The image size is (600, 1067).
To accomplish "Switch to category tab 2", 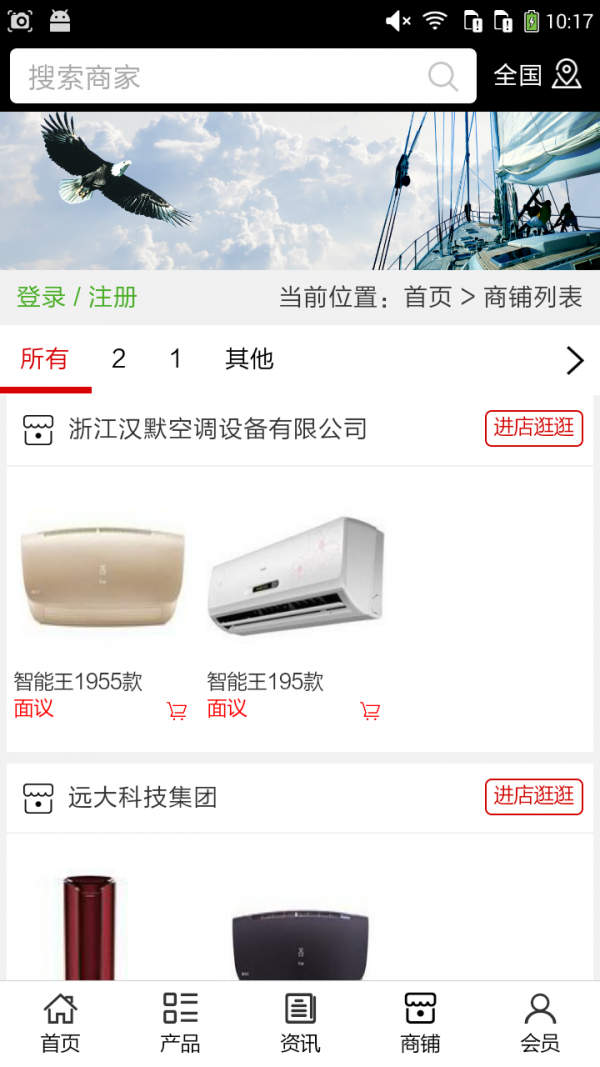I will pos(118,359).
